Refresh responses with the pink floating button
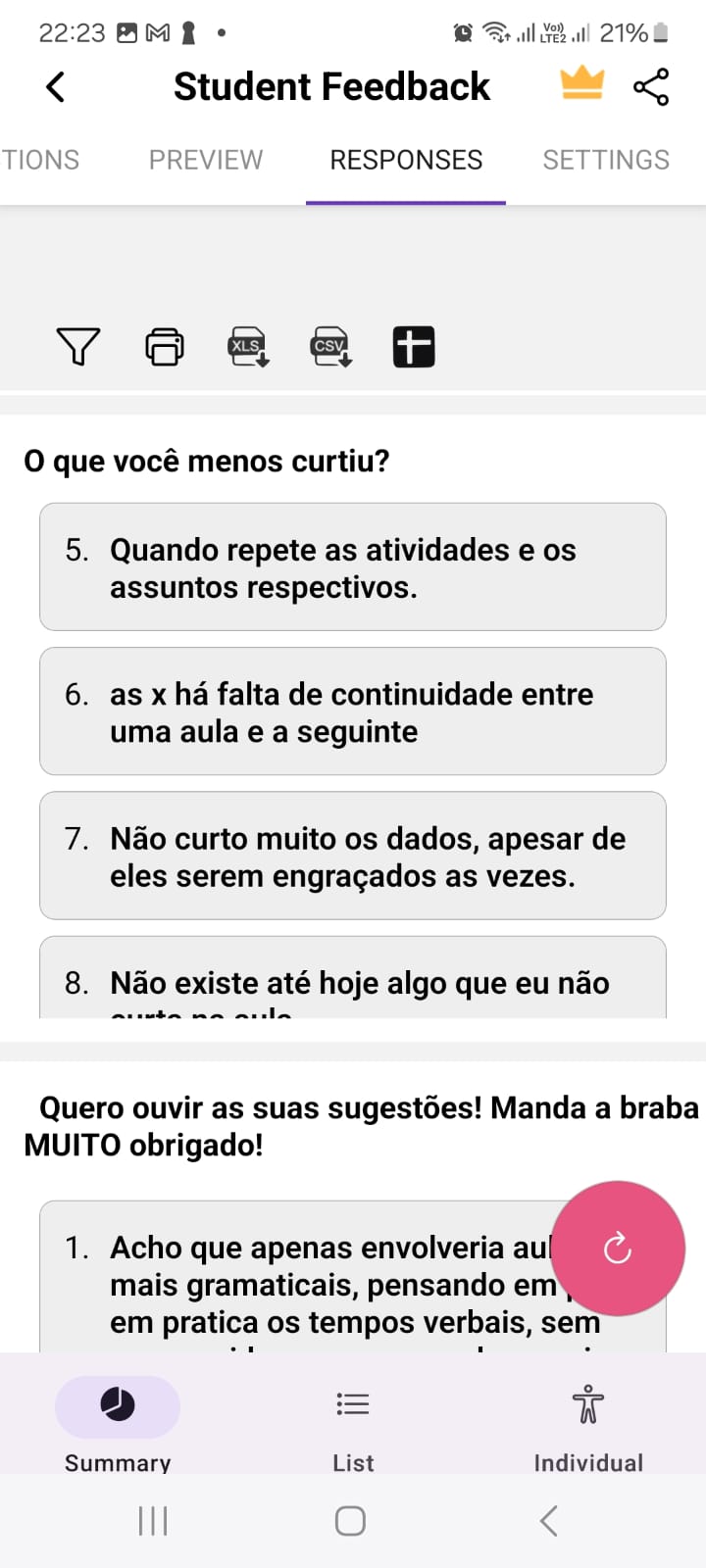 617,1249
